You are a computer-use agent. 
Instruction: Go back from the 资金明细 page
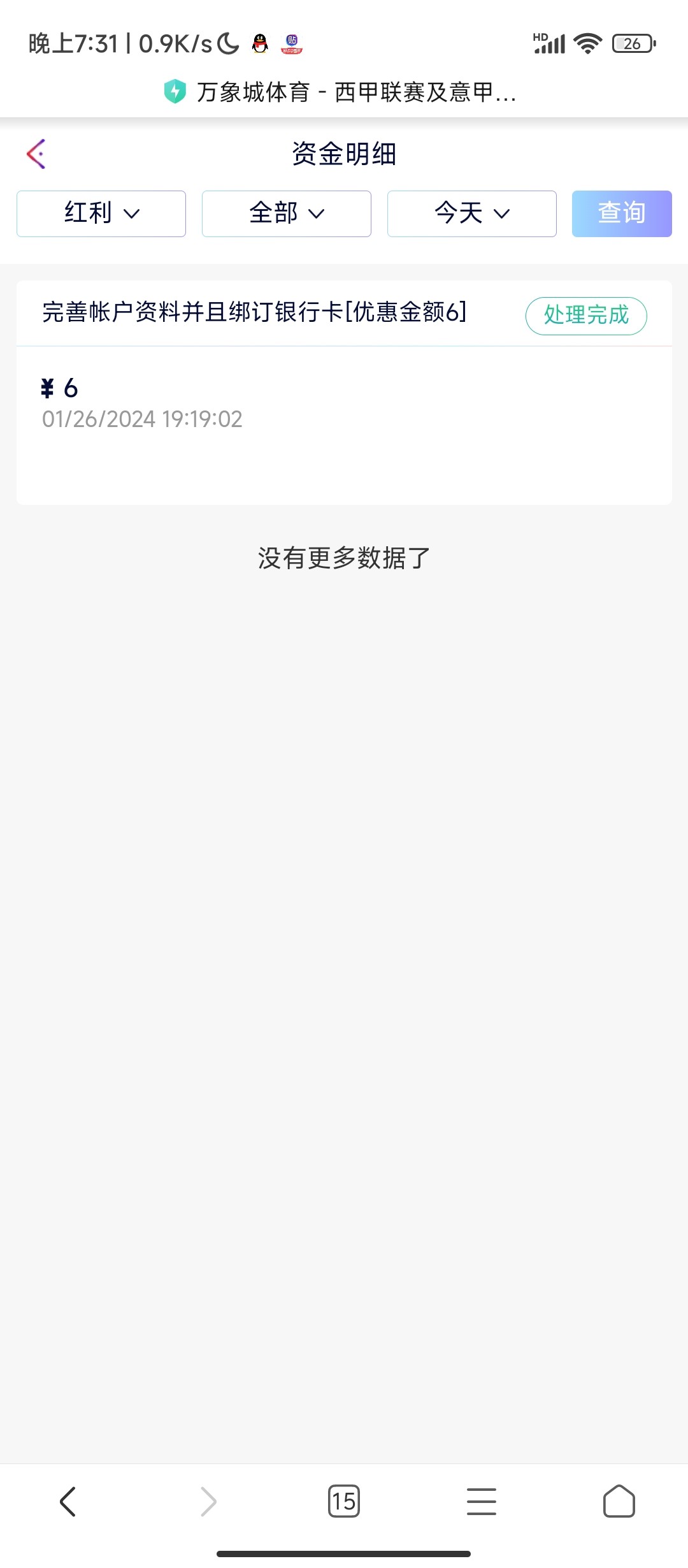coord(36,154)
